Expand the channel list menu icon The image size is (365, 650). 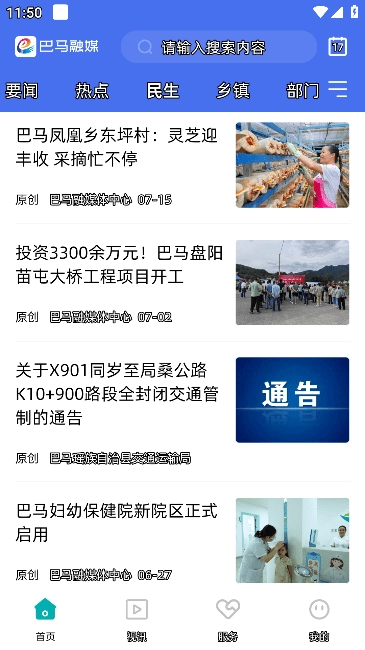pyautogui.click(x=338, y=89)
